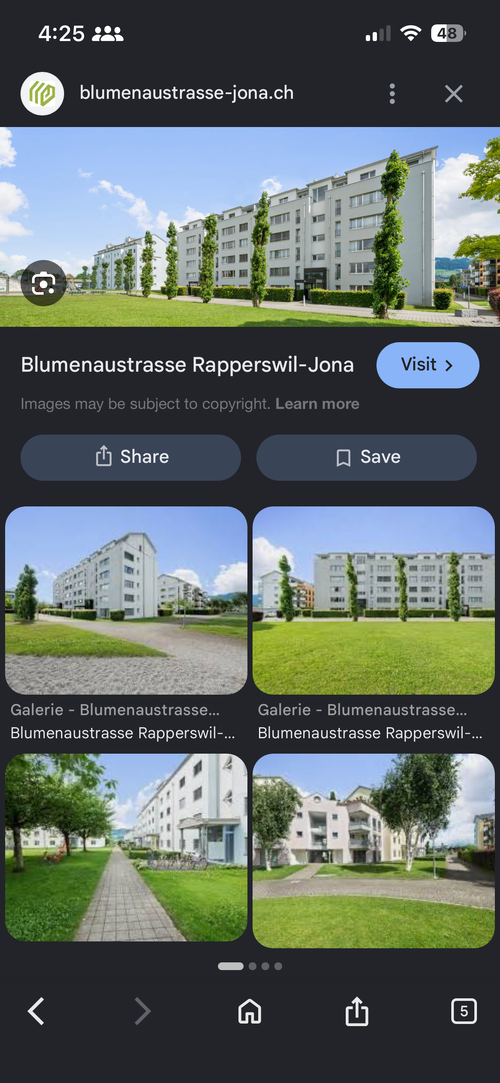Tap the main apartment building image

pyautogui.click(x=250, y=227)
